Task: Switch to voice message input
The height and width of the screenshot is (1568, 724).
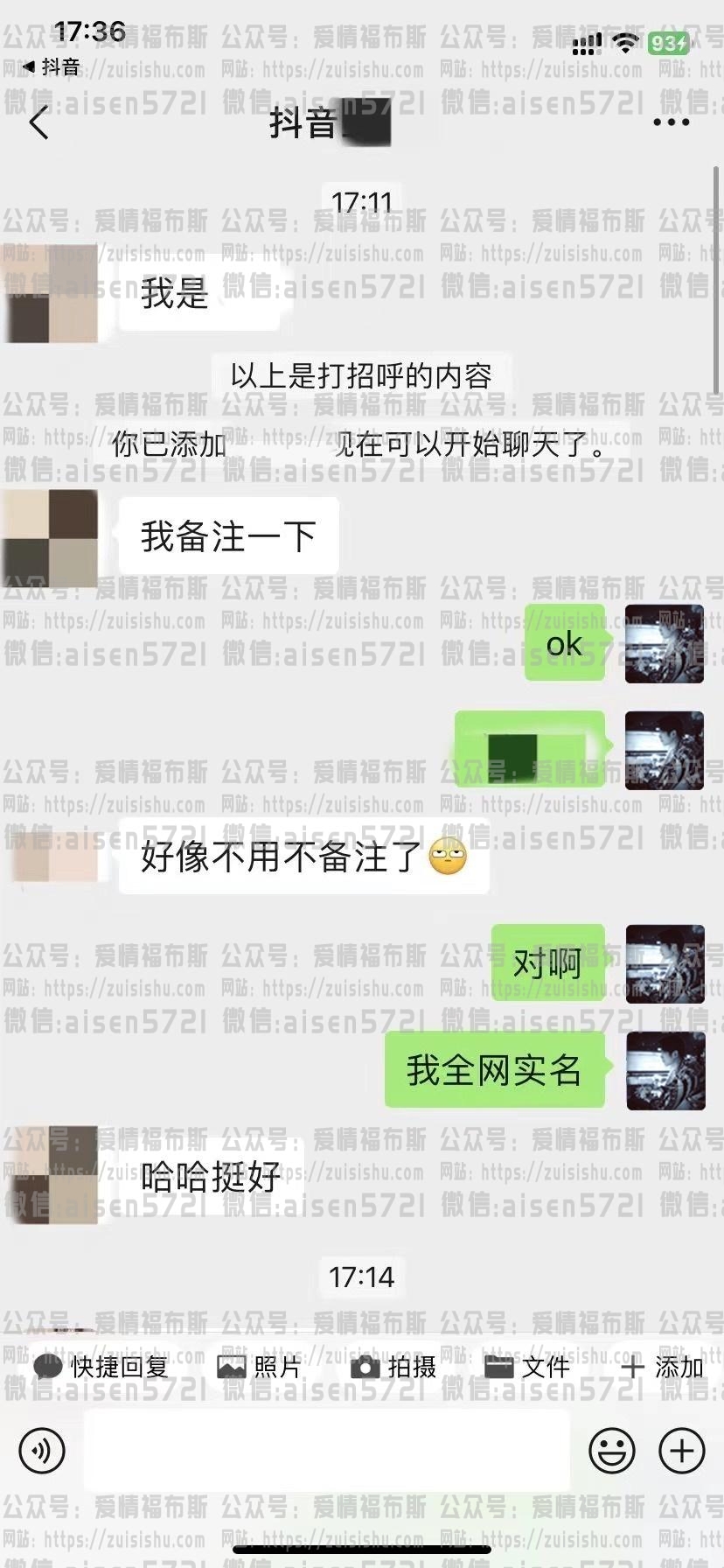Action: click(x=42, y=1451)
